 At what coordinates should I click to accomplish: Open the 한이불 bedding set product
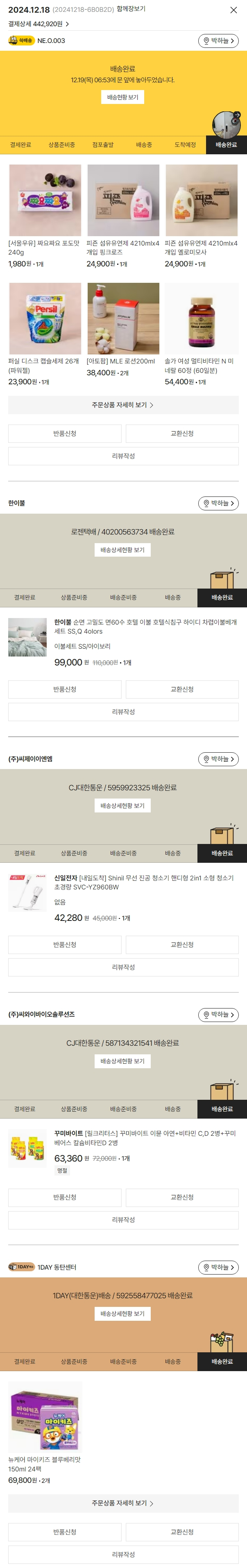click(x=27, y=637)
